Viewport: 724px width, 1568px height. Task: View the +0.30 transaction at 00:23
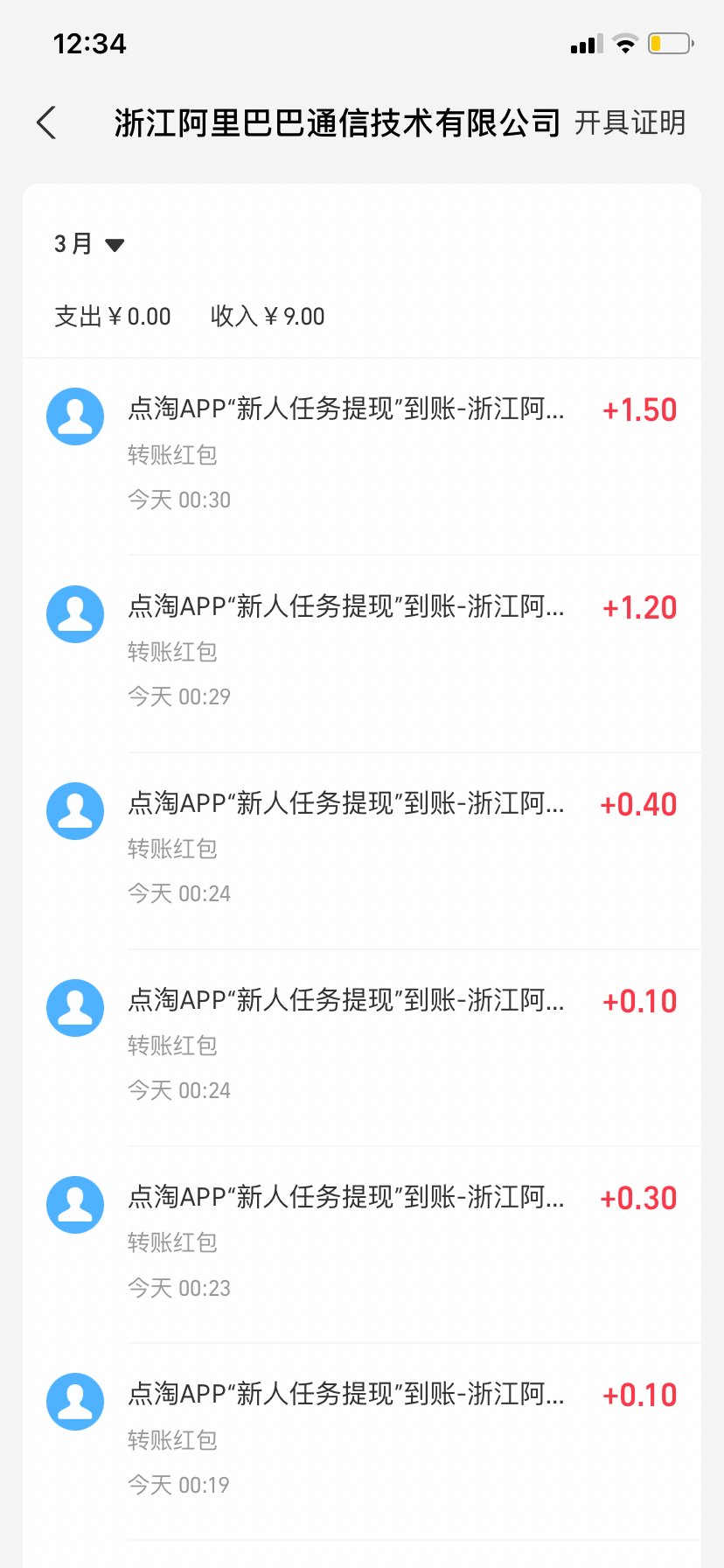362,1242
